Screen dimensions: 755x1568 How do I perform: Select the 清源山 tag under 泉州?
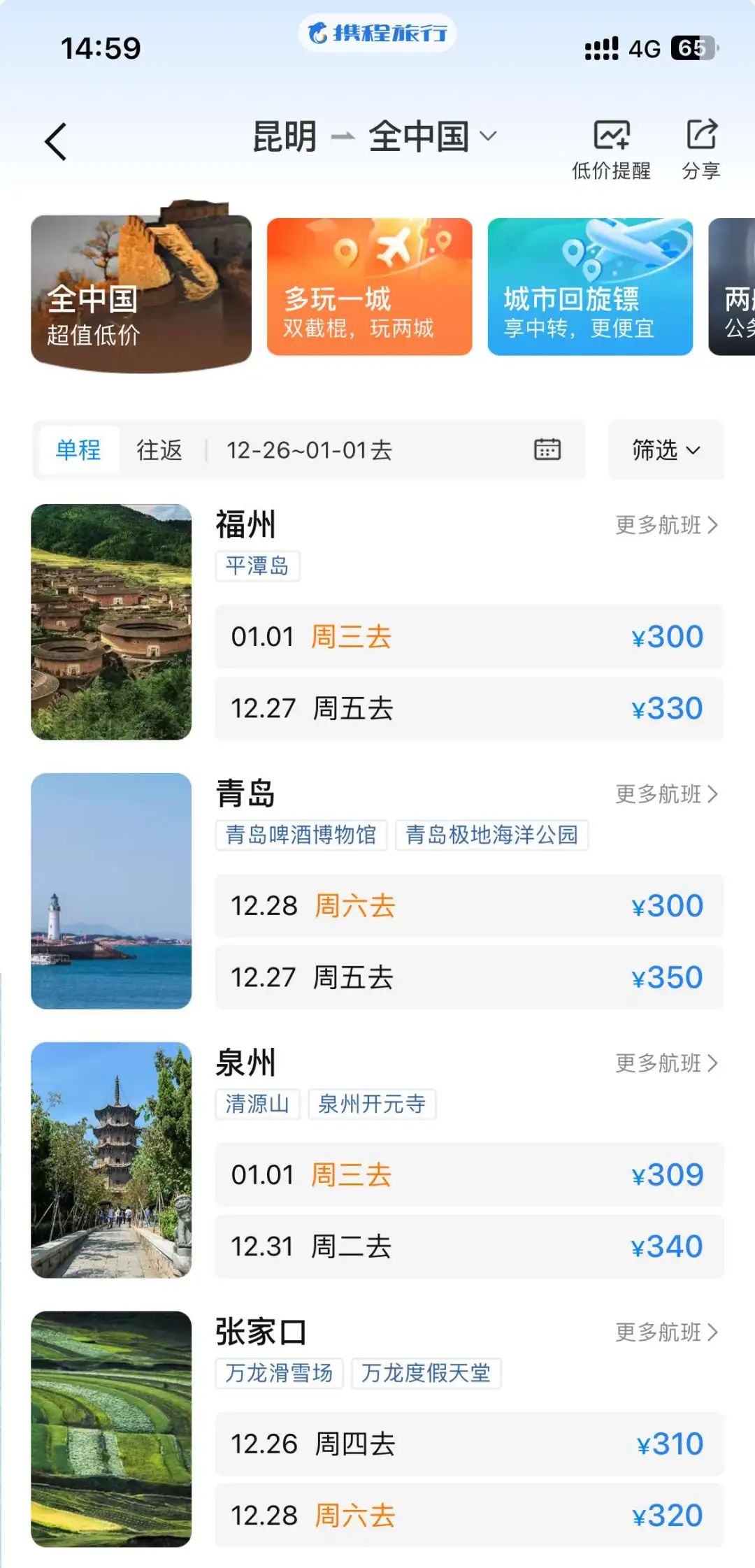pos(257,1104)
